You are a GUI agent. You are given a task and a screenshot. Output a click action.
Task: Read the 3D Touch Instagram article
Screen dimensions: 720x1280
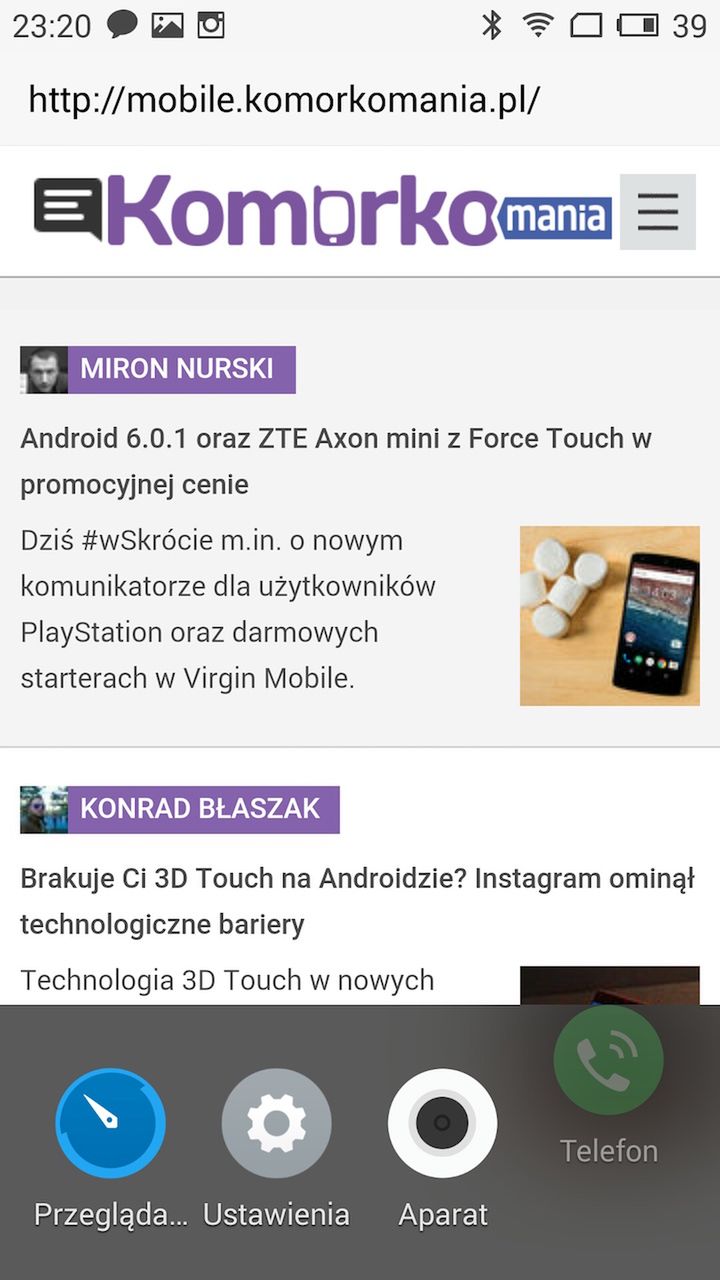click(357, 901)
